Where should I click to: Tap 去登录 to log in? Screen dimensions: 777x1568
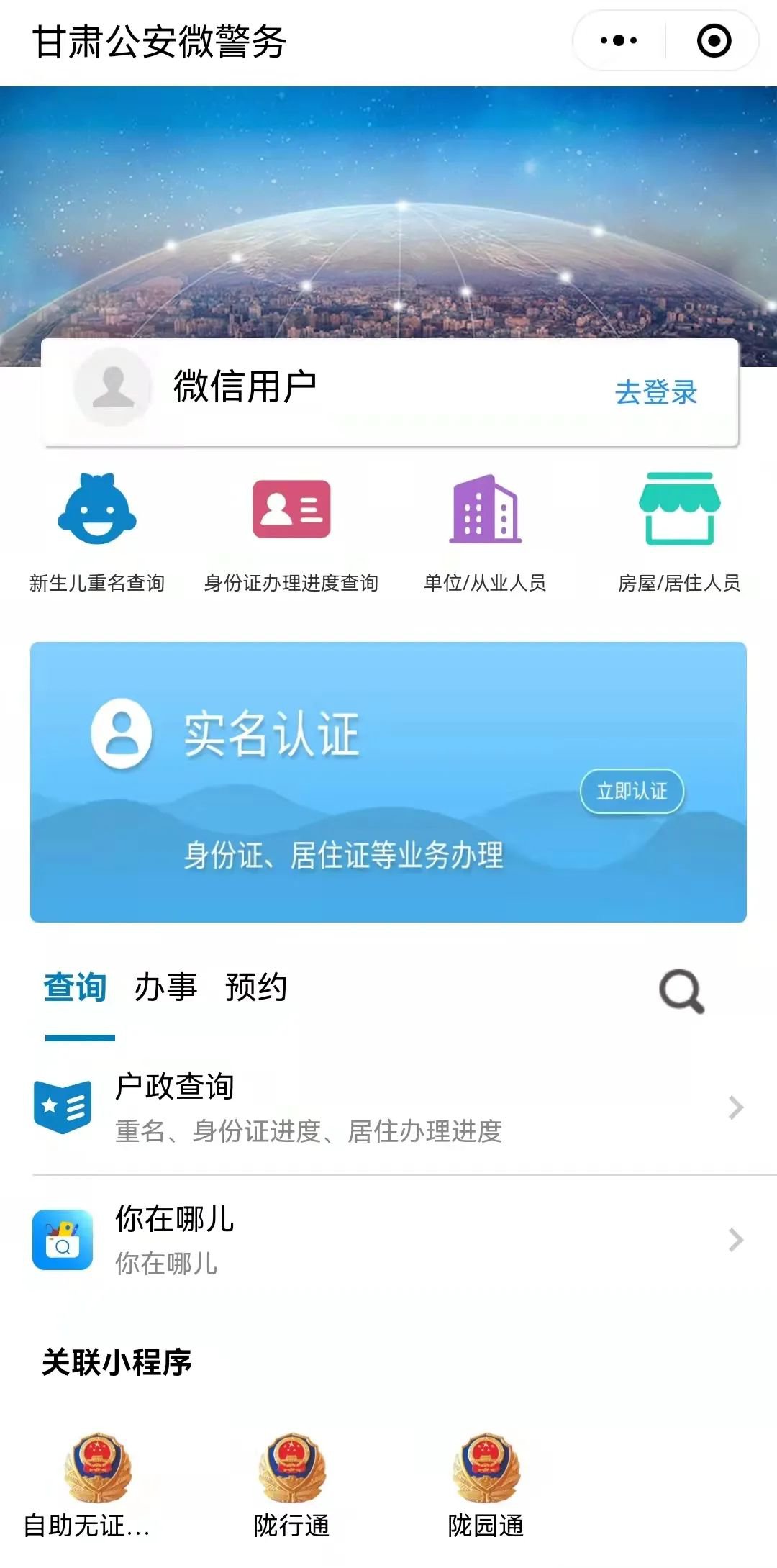[656, 393]
